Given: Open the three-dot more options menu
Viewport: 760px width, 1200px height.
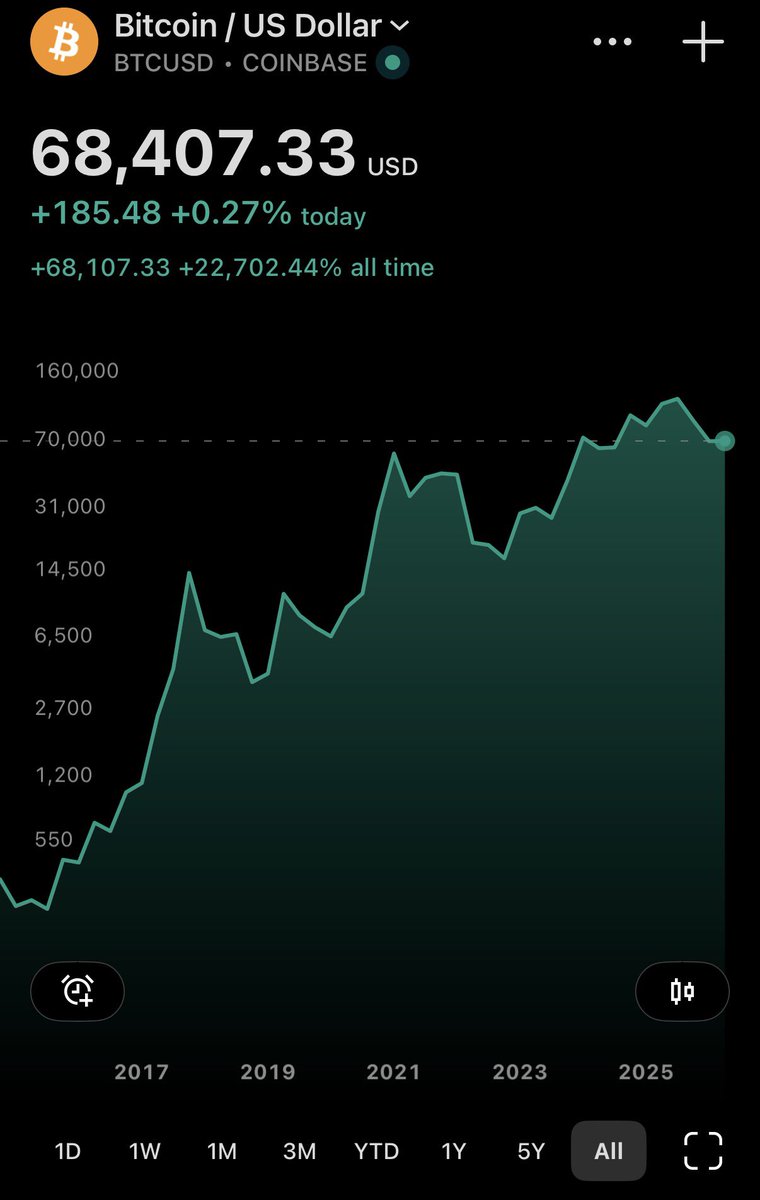Looking at the screenshot, I should click(612, 42).
